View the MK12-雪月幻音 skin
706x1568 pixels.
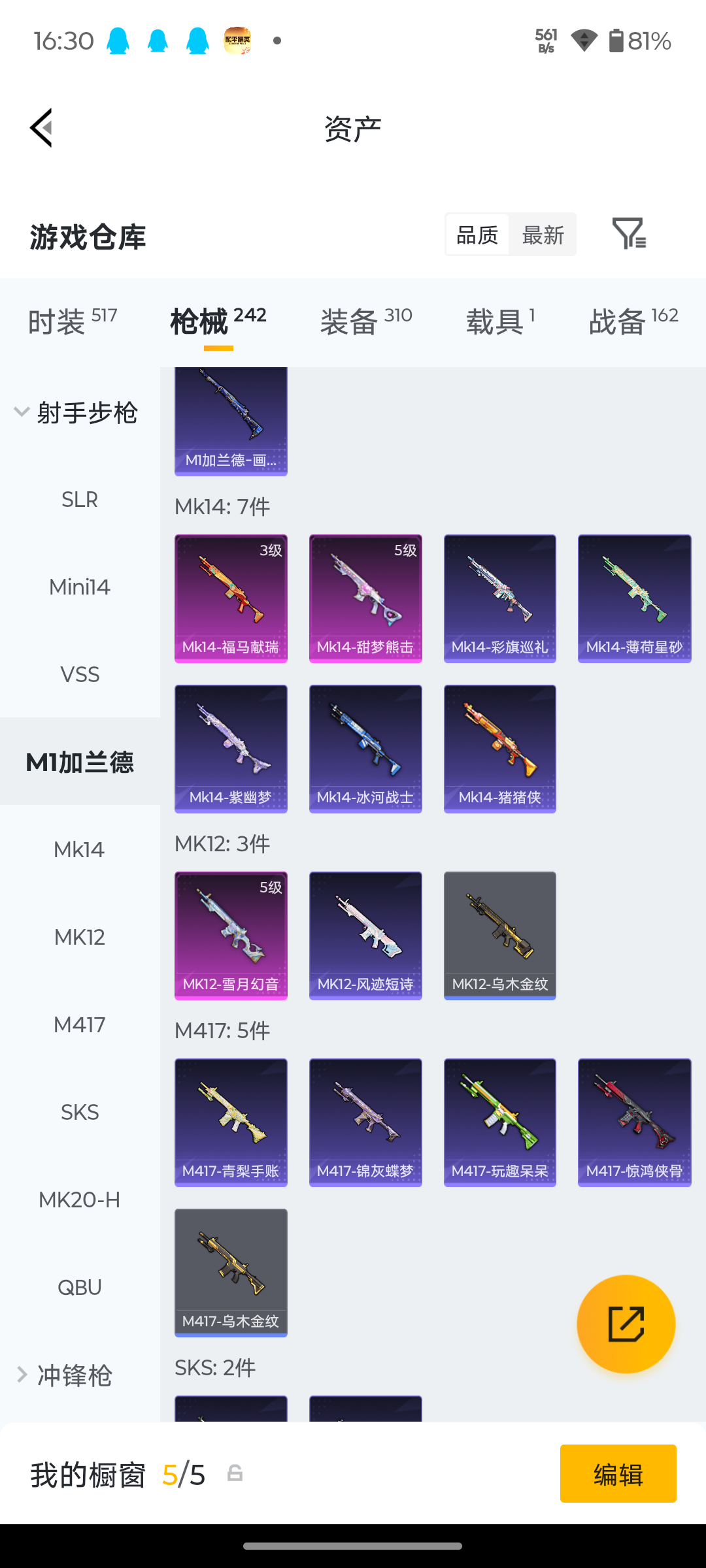pos(231,936)
